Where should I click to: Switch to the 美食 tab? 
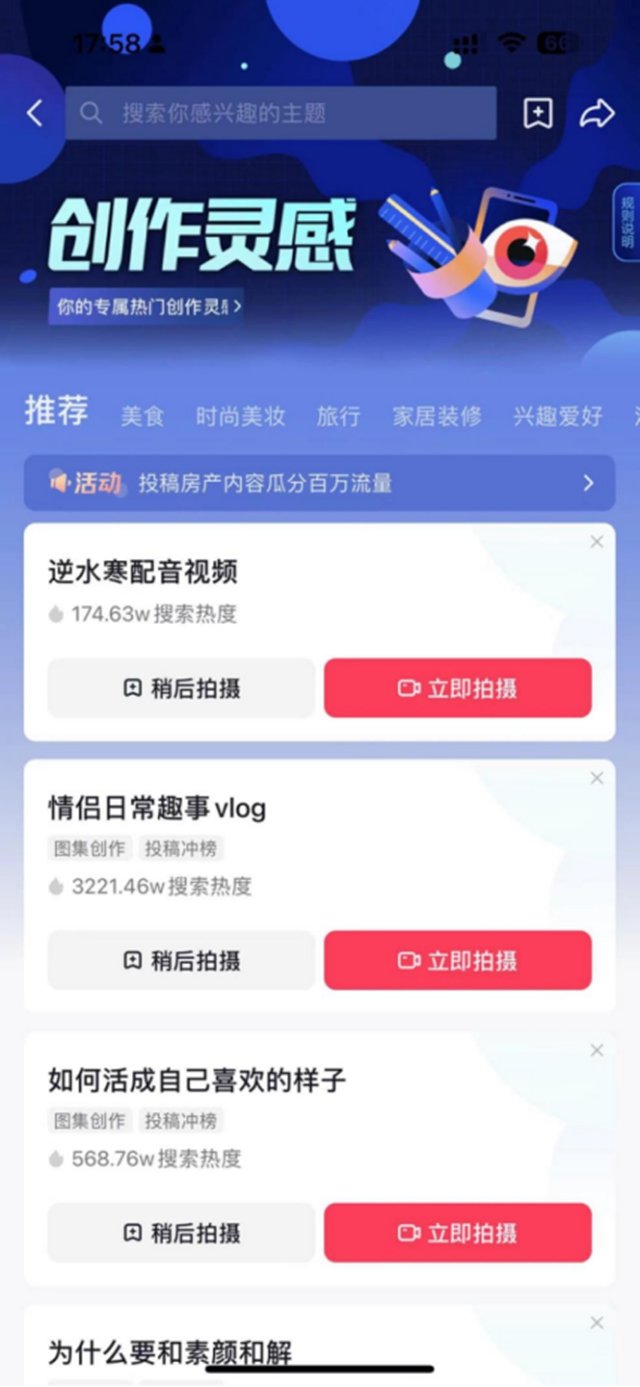click(142, 416)
